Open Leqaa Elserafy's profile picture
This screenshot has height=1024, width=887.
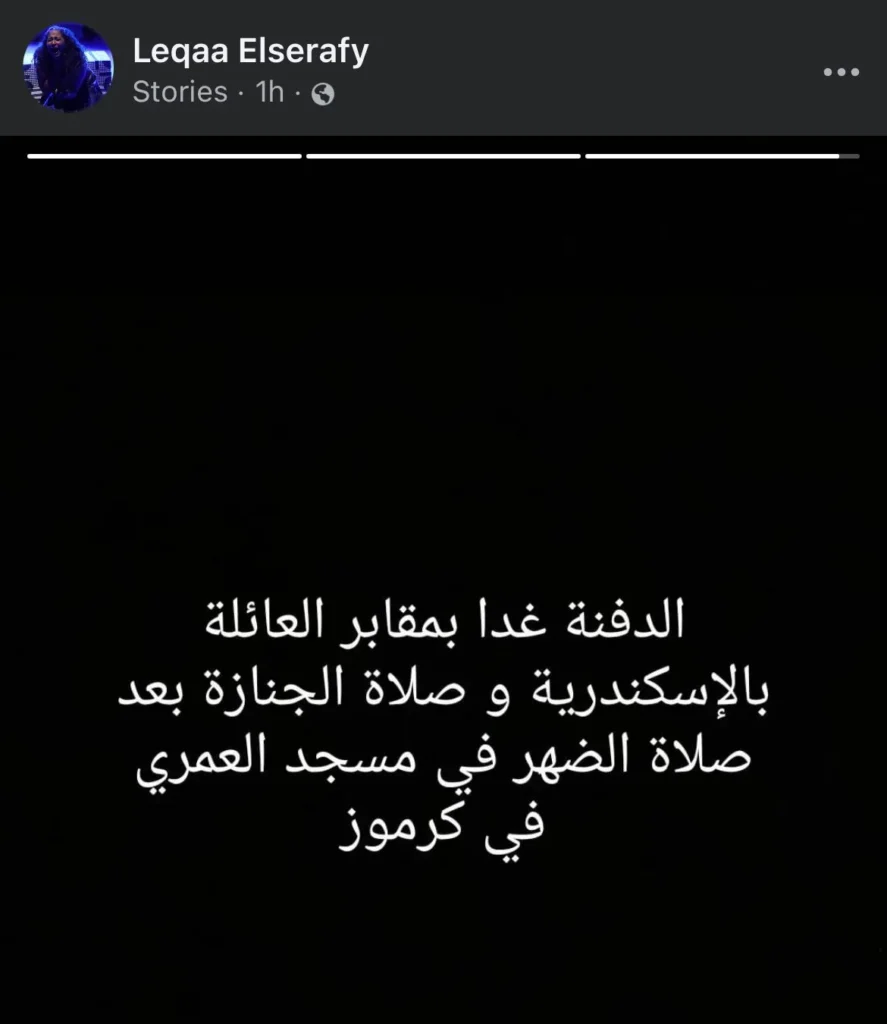point(69,68)
